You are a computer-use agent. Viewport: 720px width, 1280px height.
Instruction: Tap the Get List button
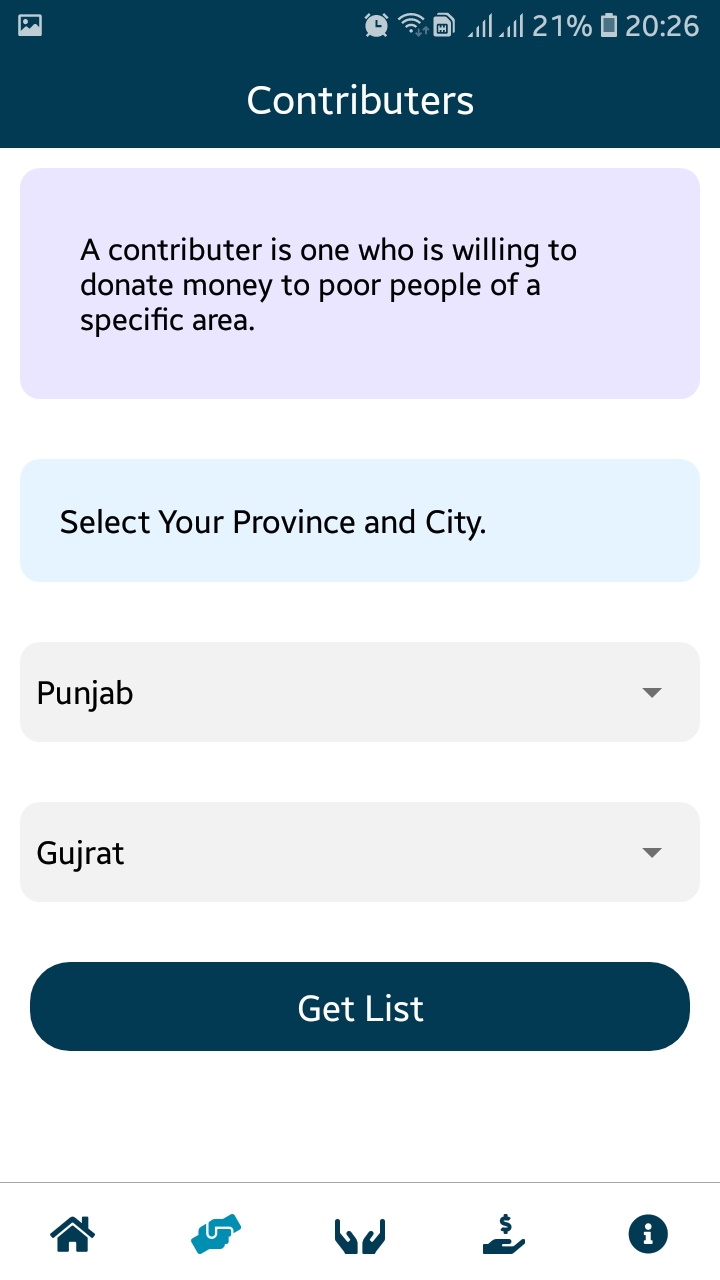tap(360, 1007)
